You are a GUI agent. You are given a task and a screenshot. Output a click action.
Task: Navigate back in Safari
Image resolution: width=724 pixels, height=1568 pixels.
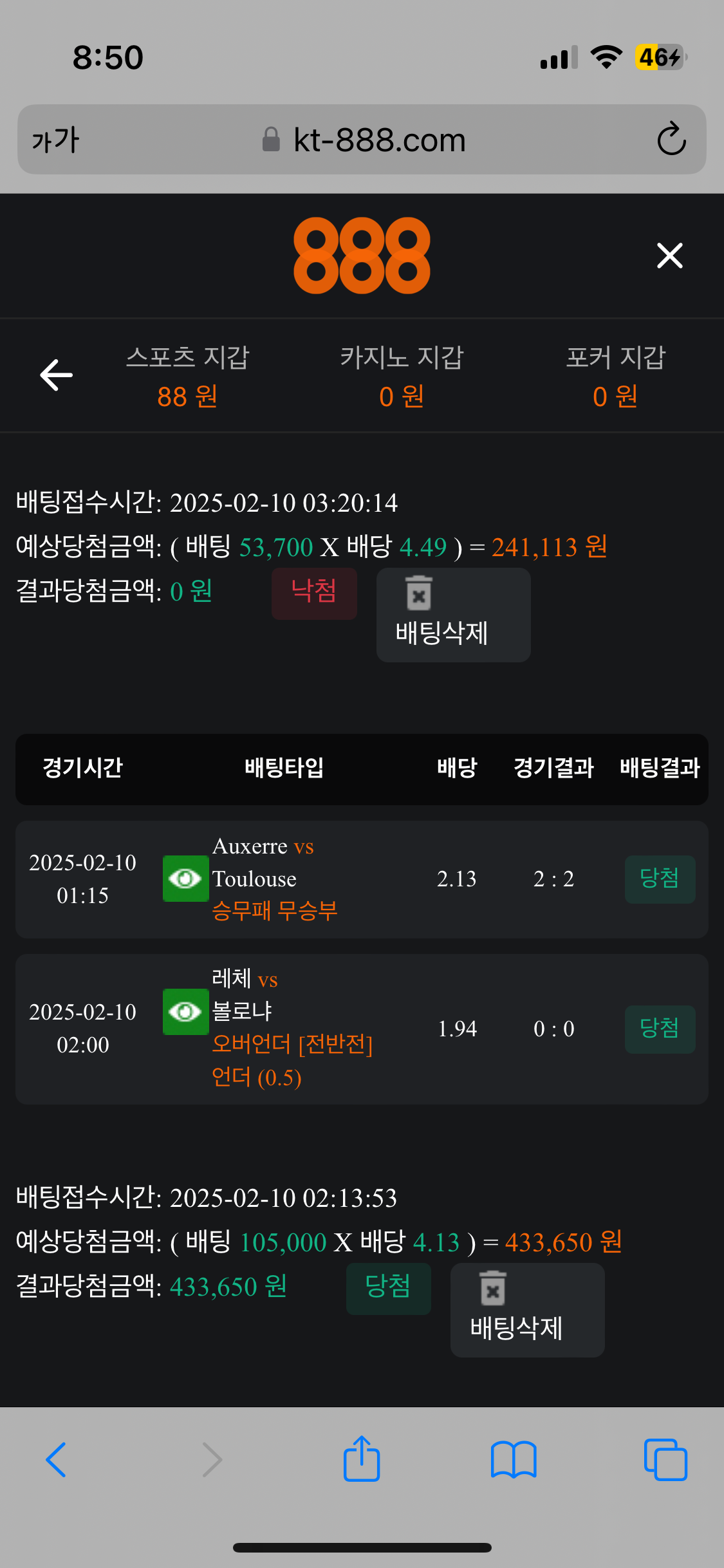(x=56, y=1459)
